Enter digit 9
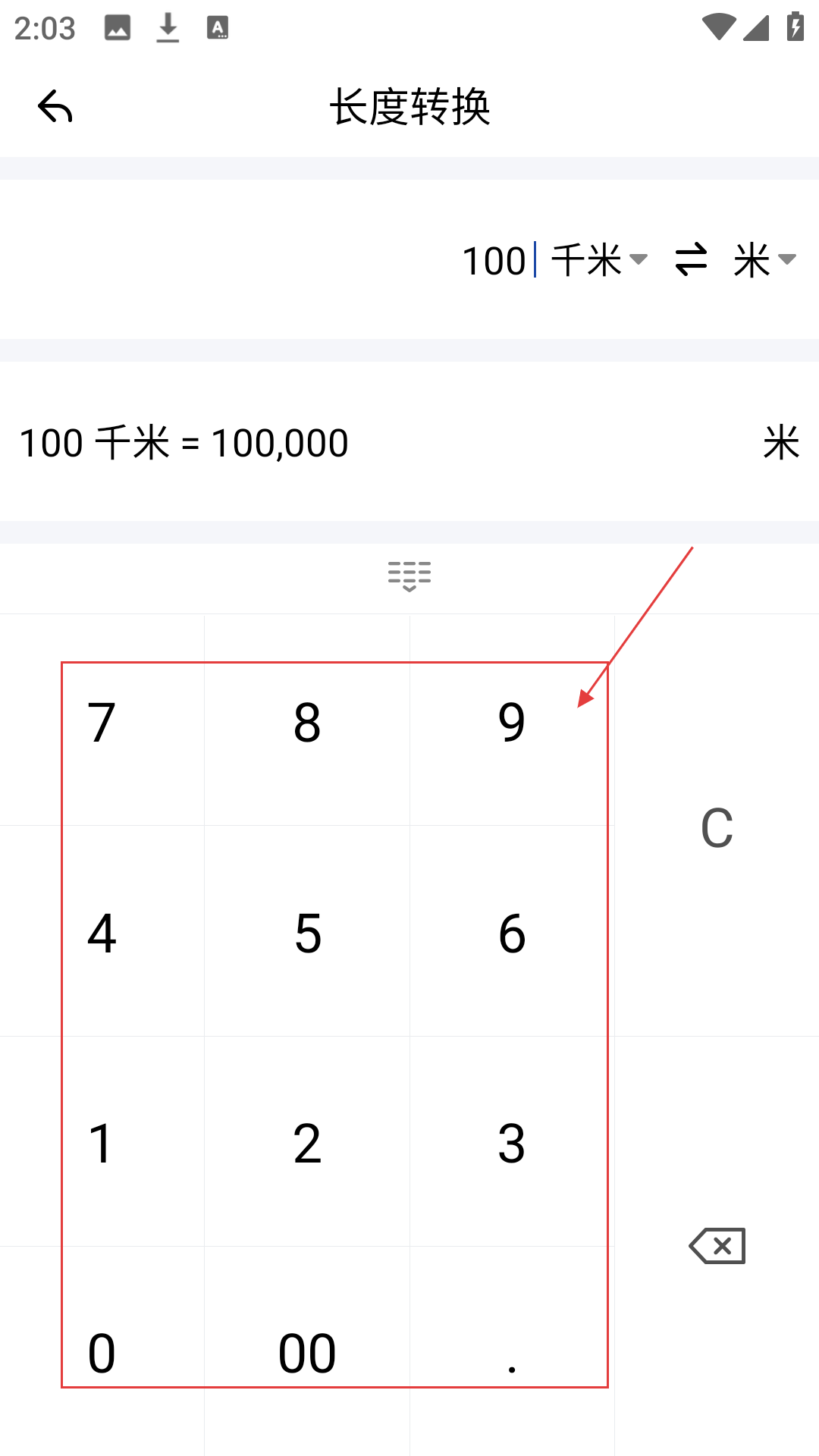The width and height of the screenshot is (819, 1456). point(512,721)
